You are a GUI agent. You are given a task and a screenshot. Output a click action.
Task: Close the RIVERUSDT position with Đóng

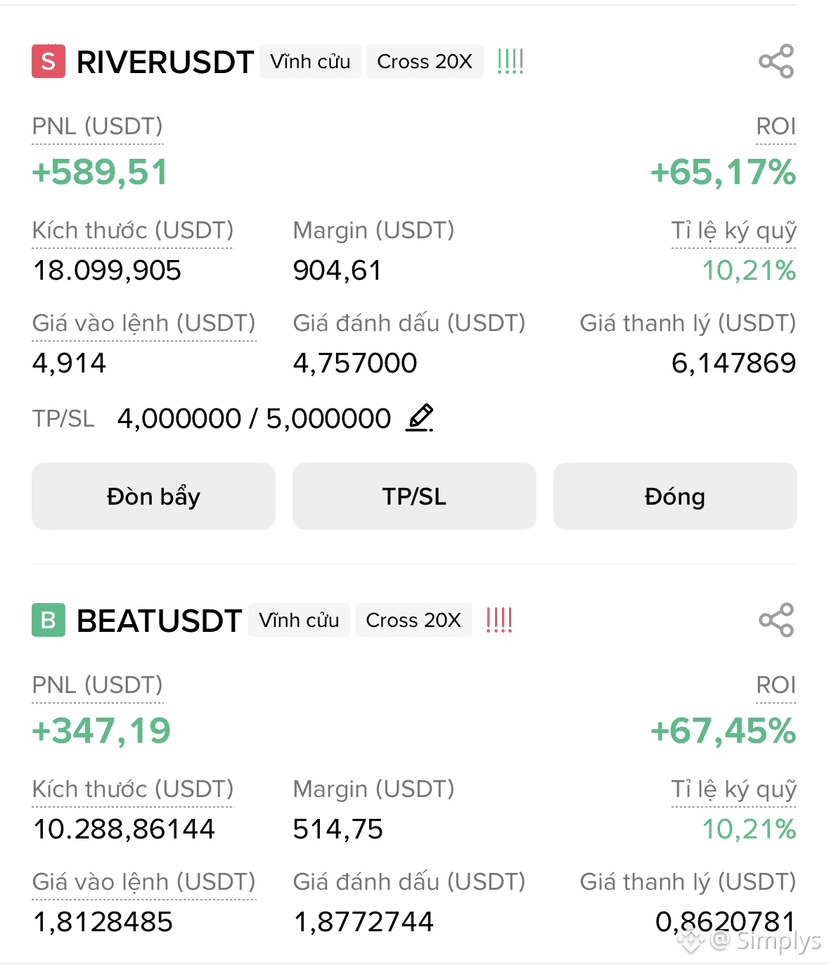coord(675,496)
